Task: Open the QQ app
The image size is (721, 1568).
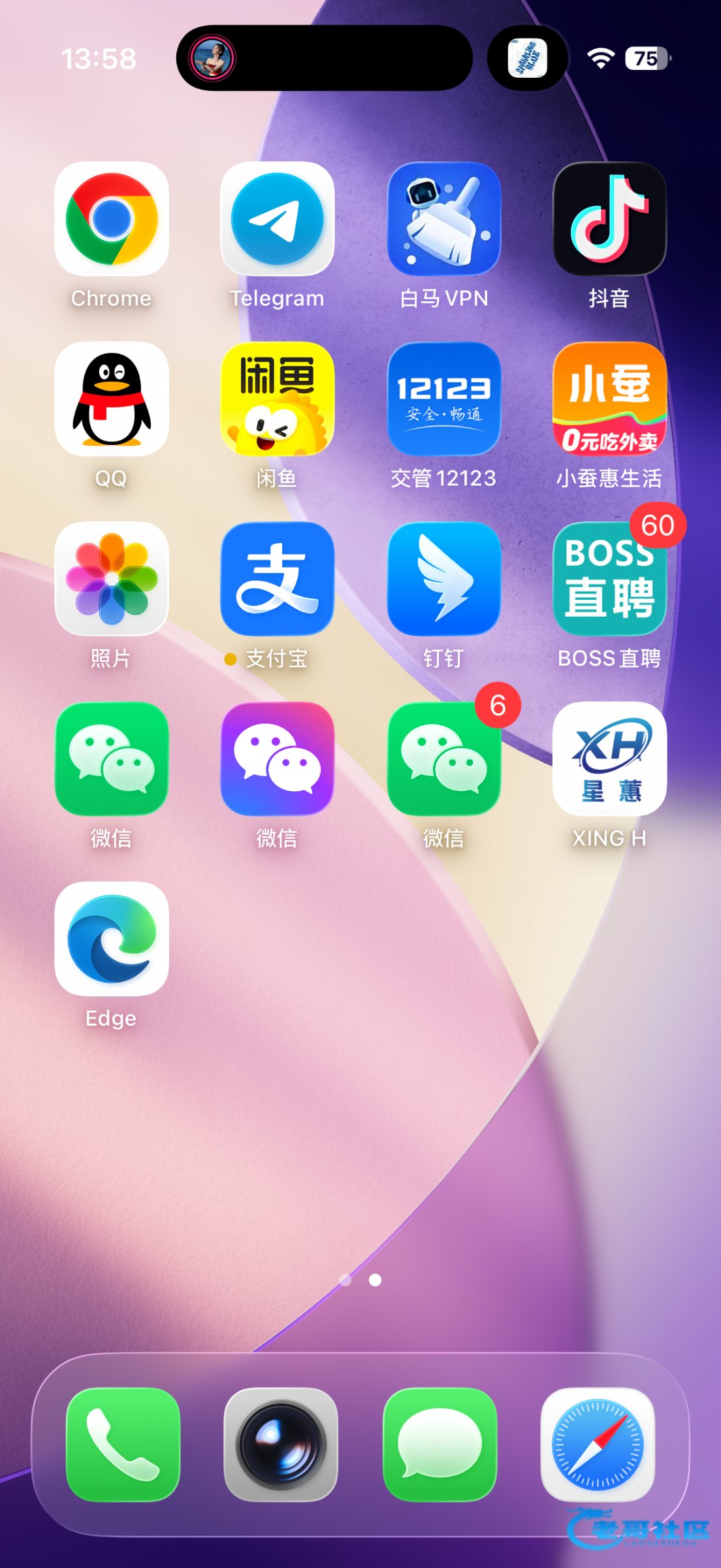Action: (x=112, y=399)
